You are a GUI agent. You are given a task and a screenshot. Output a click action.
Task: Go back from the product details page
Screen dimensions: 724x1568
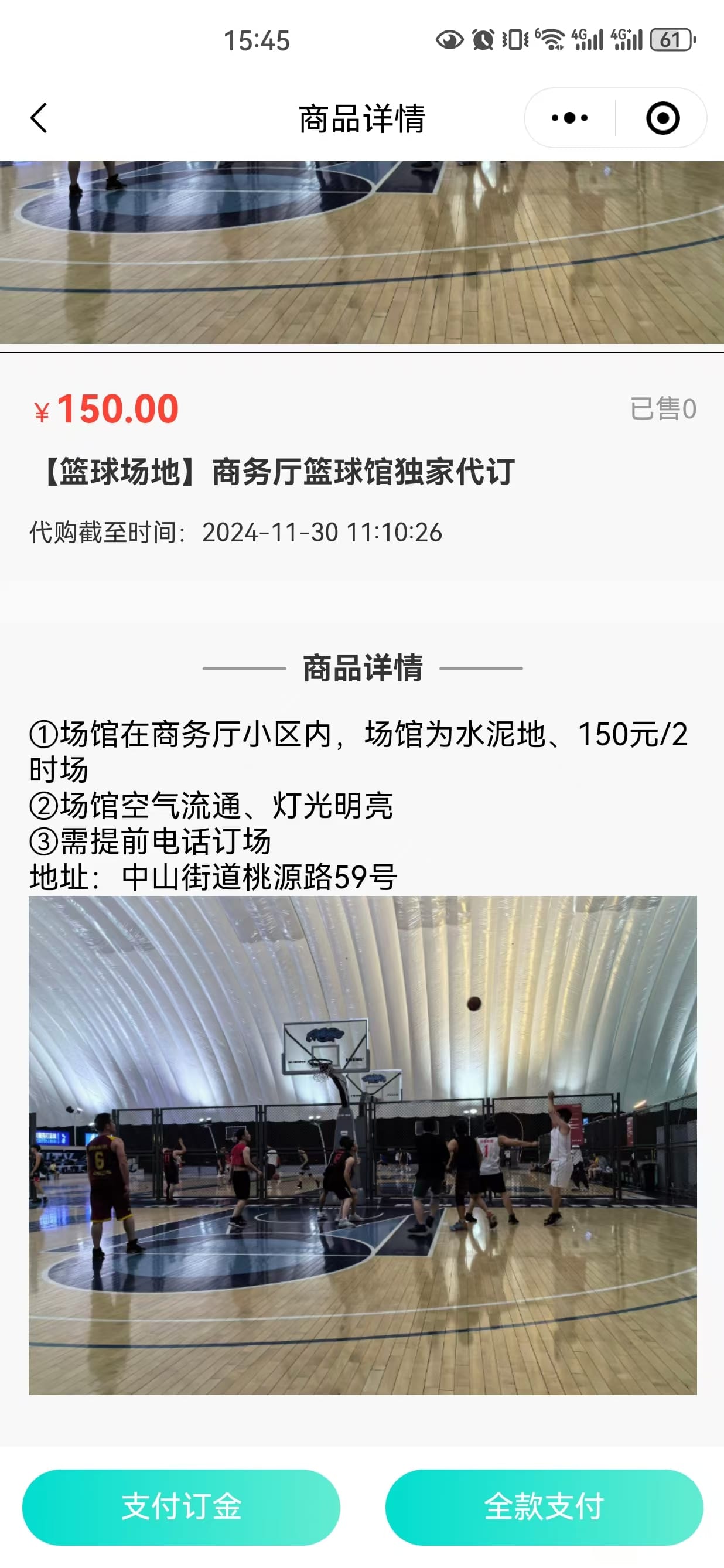(39, 117)
